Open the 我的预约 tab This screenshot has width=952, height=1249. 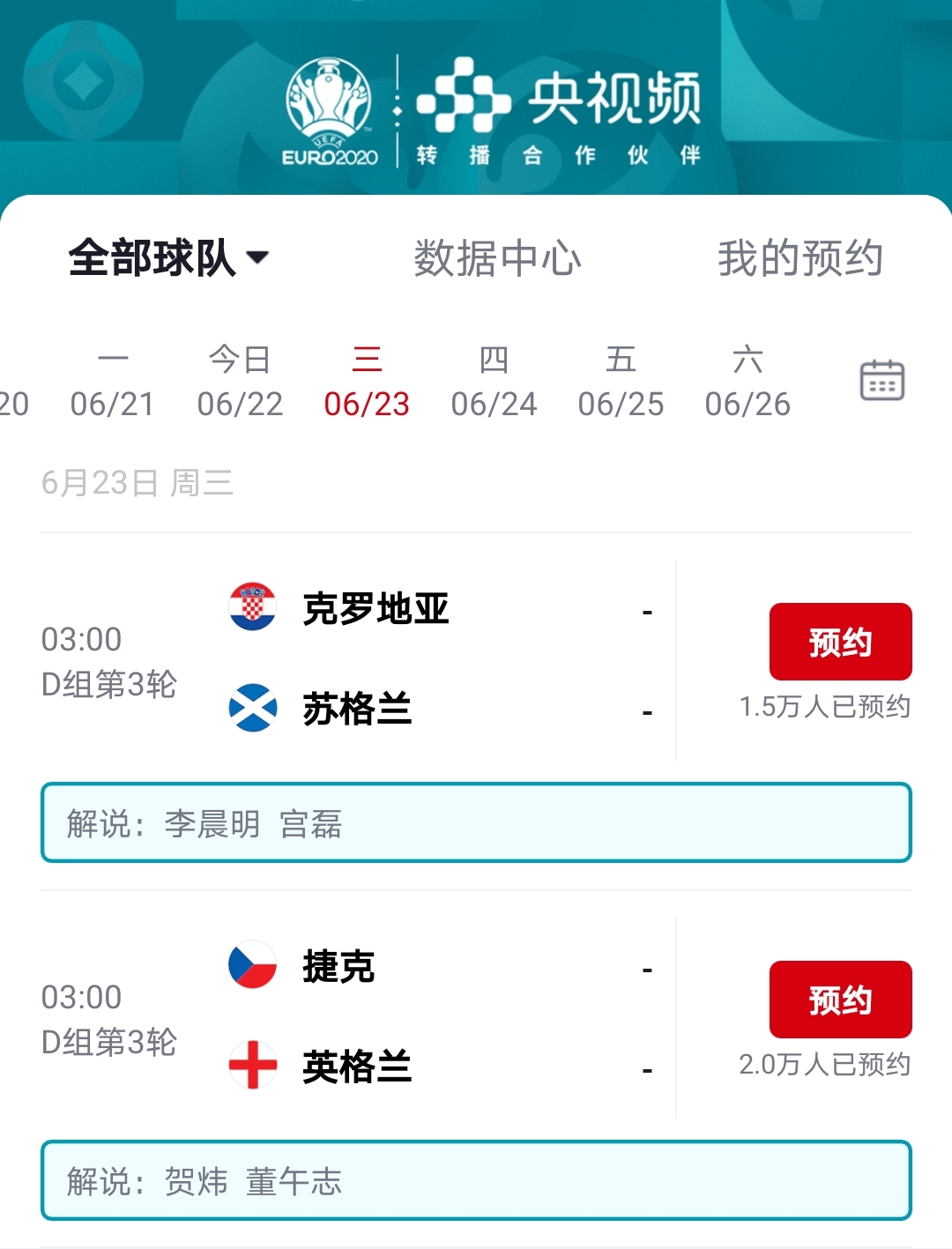800,258
